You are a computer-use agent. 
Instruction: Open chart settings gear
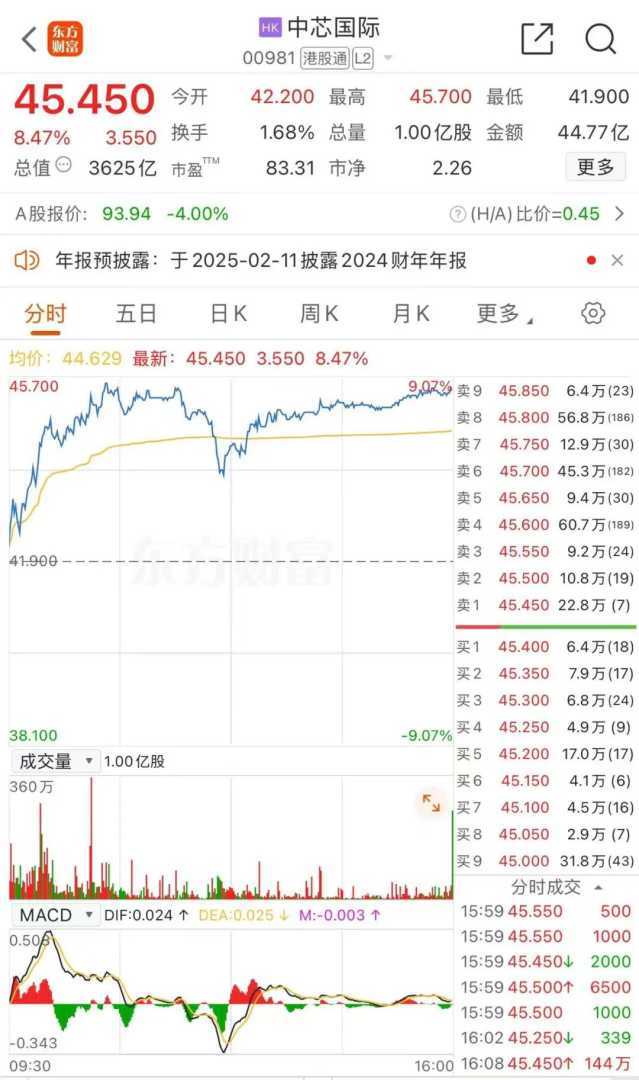point(593,314)
